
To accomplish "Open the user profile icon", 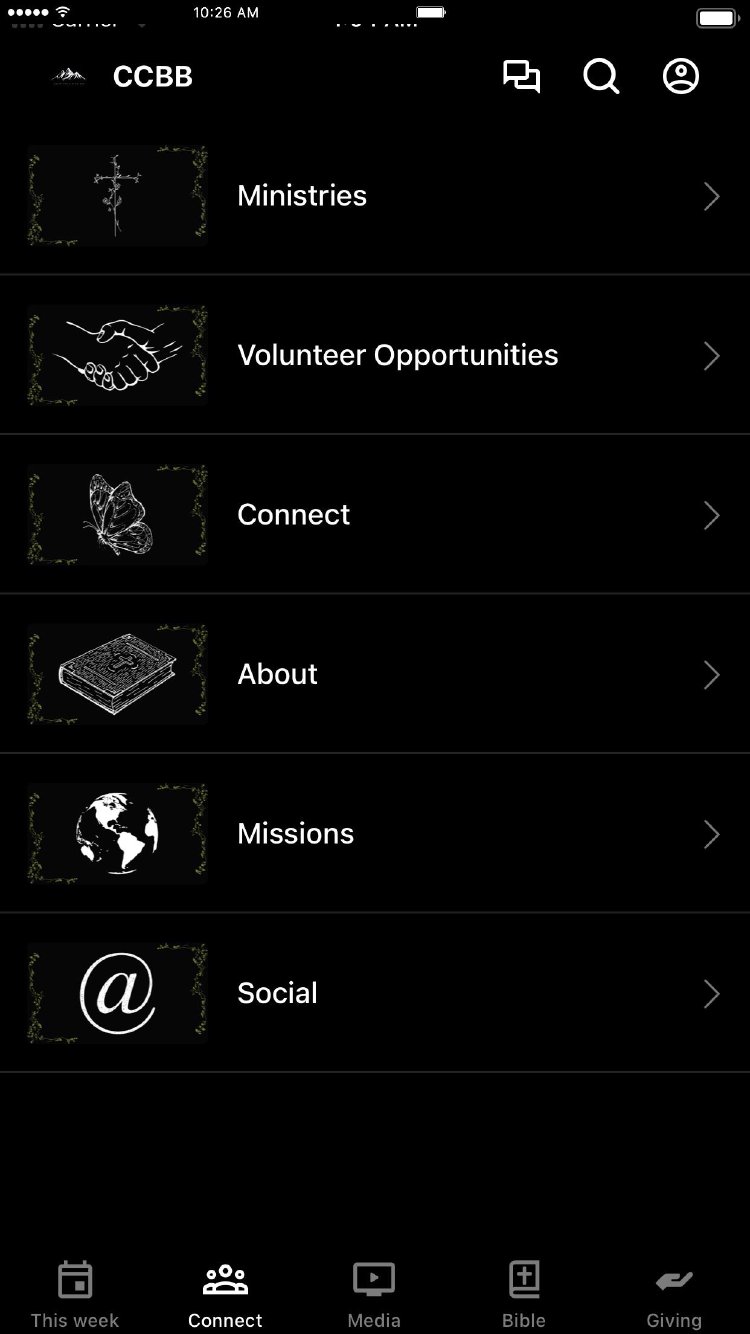I will pos(681,77).
